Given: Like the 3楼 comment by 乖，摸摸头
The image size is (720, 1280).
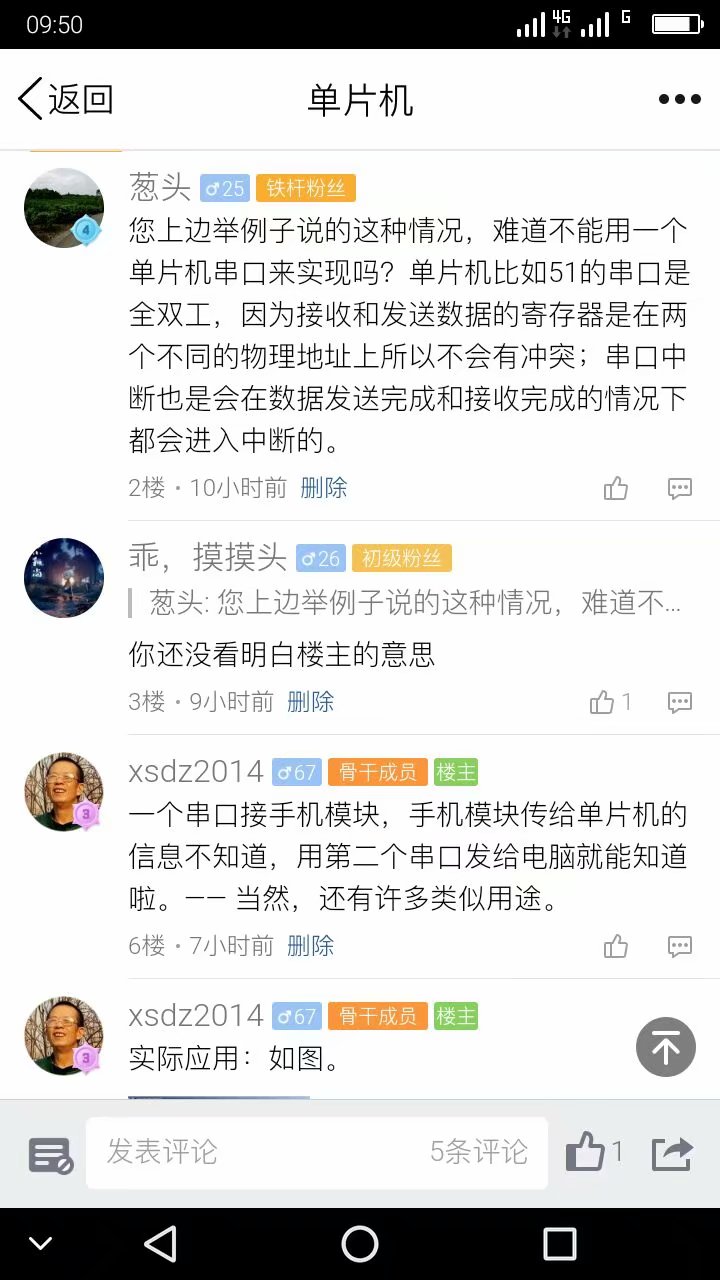Looking at the screenshot, I should [603, 702].
